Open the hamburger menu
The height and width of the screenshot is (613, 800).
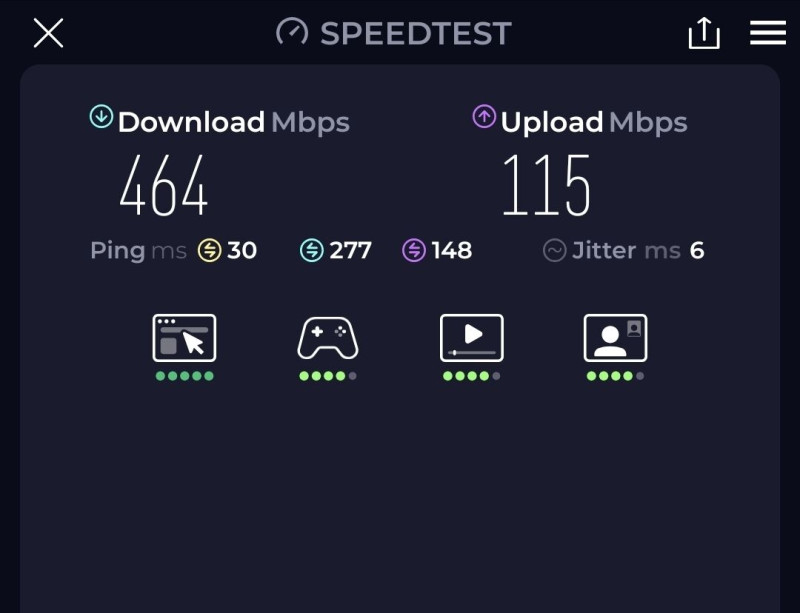pos(767,33)
